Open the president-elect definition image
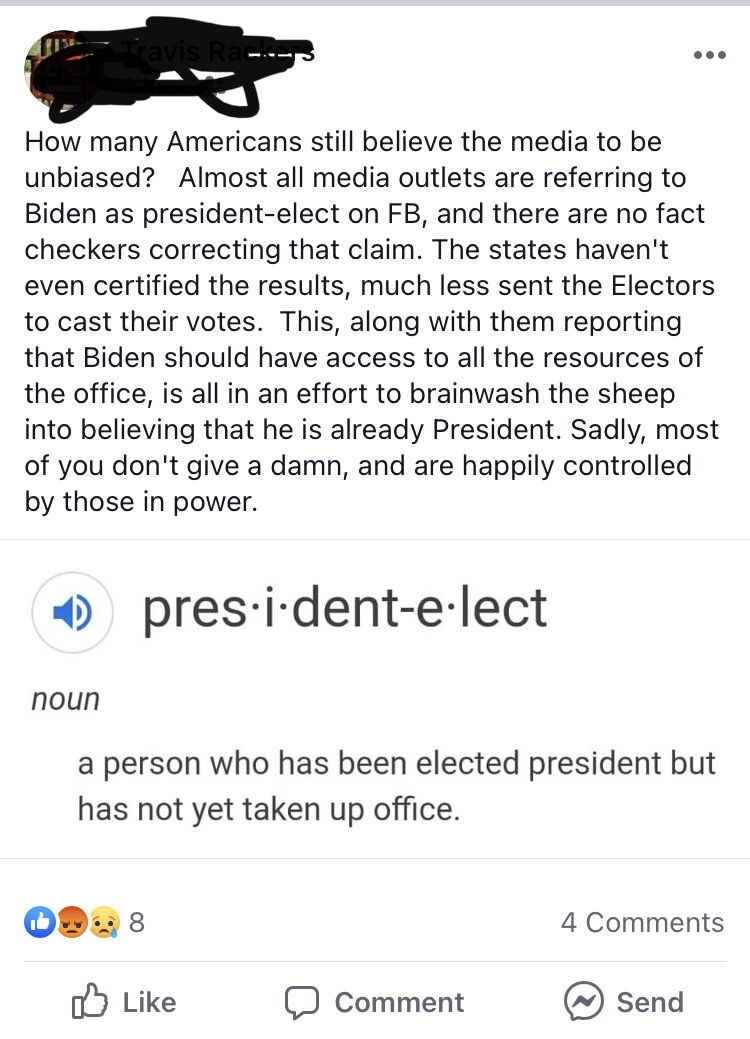This screenshot has height=1039, width=750. tap(375, 700)
